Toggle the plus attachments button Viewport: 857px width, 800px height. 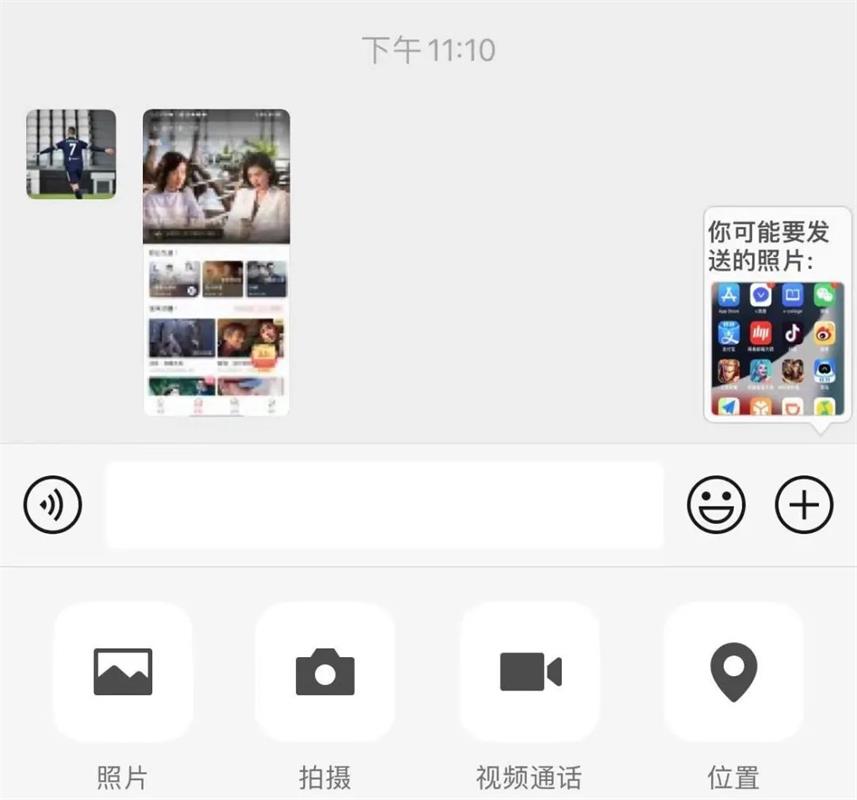click(x=804, y=505)
